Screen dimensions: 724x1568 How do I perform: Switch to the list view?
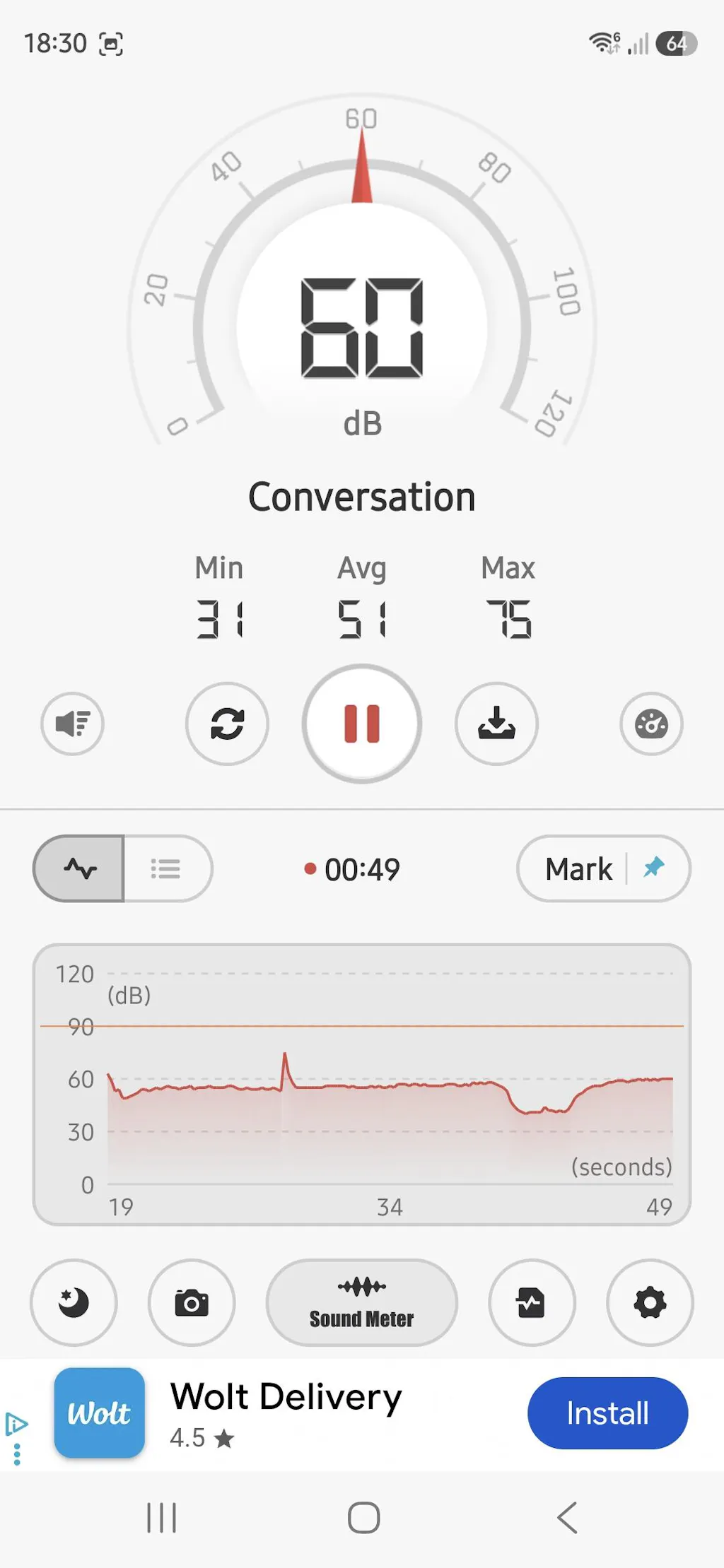pos(167,868)
